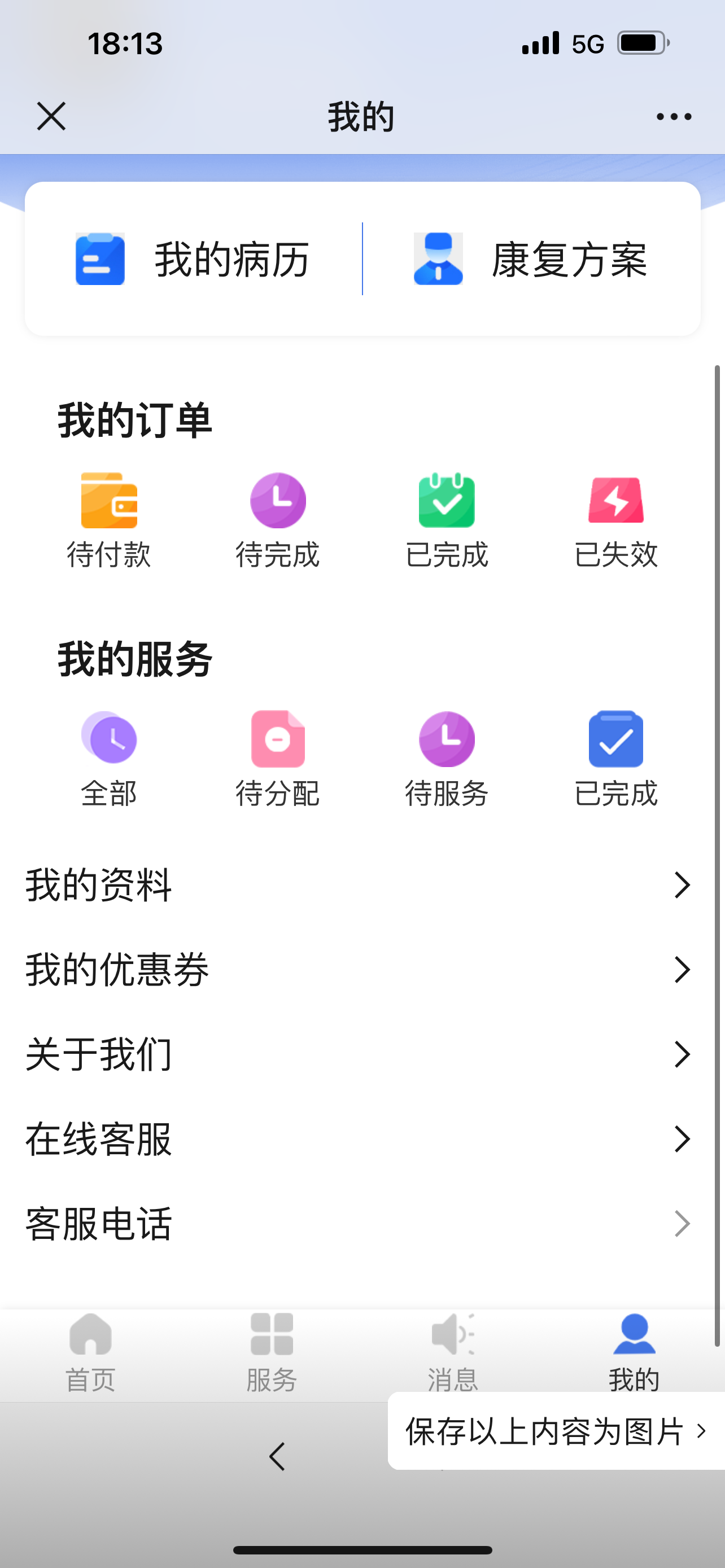Open 我的病历 medical records
The height and width of the screenshot is (1568, 725).
[x=194, y=259]
